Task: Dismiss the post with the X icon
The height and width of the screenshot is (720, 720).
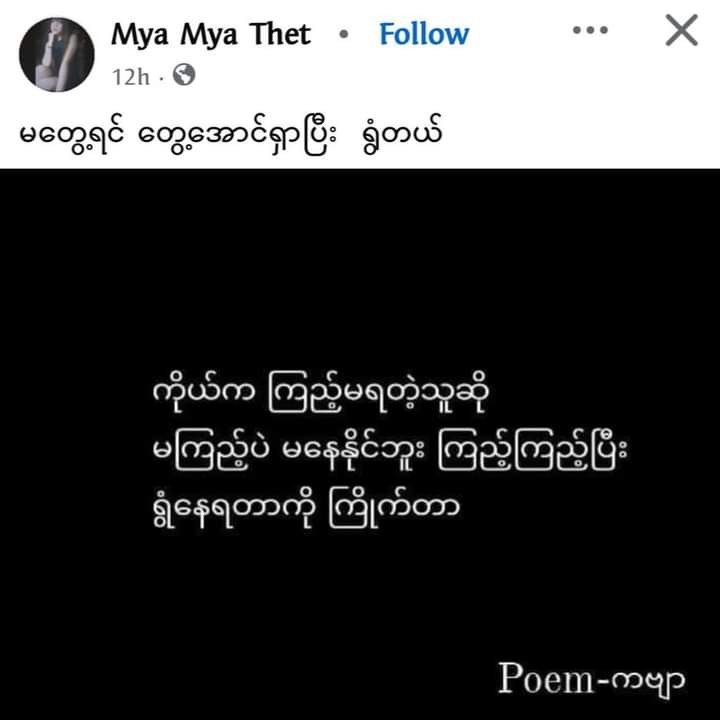Action: (681, 31)
